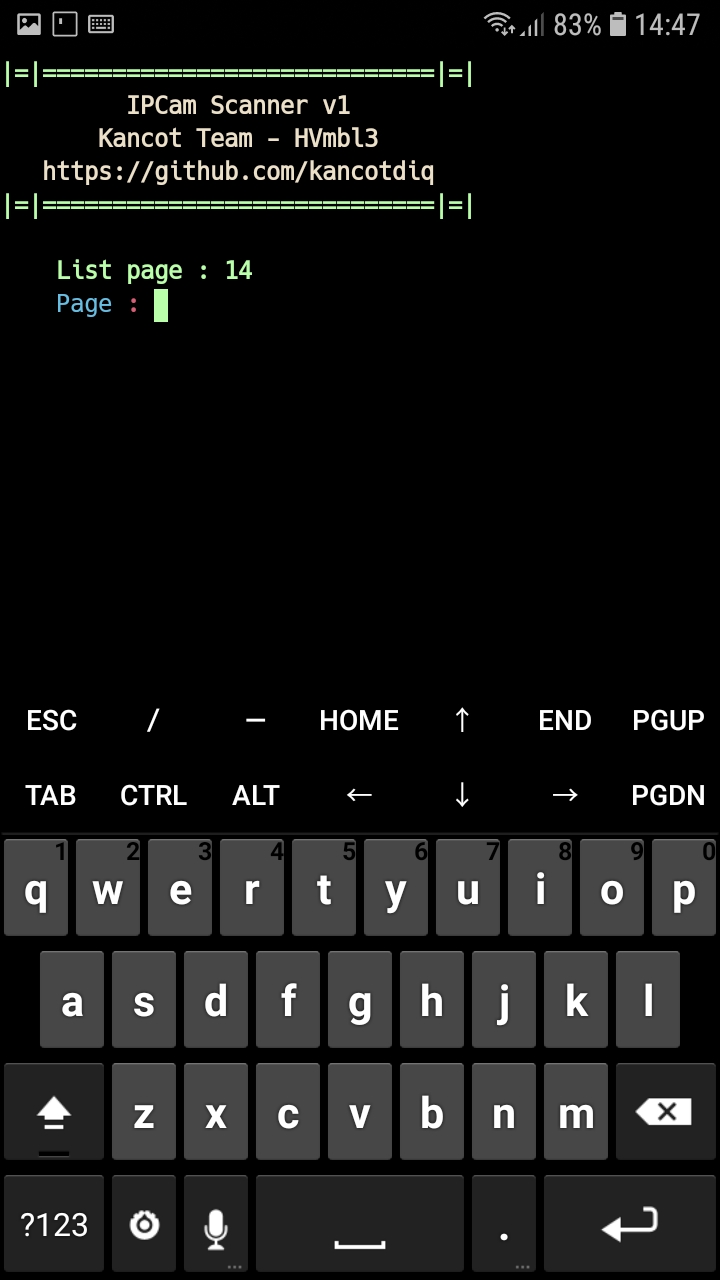Viewport: 720px width, 1280px height.
Task: Focus the Page prompt in the terminal
Action: (x=160, y=305)
